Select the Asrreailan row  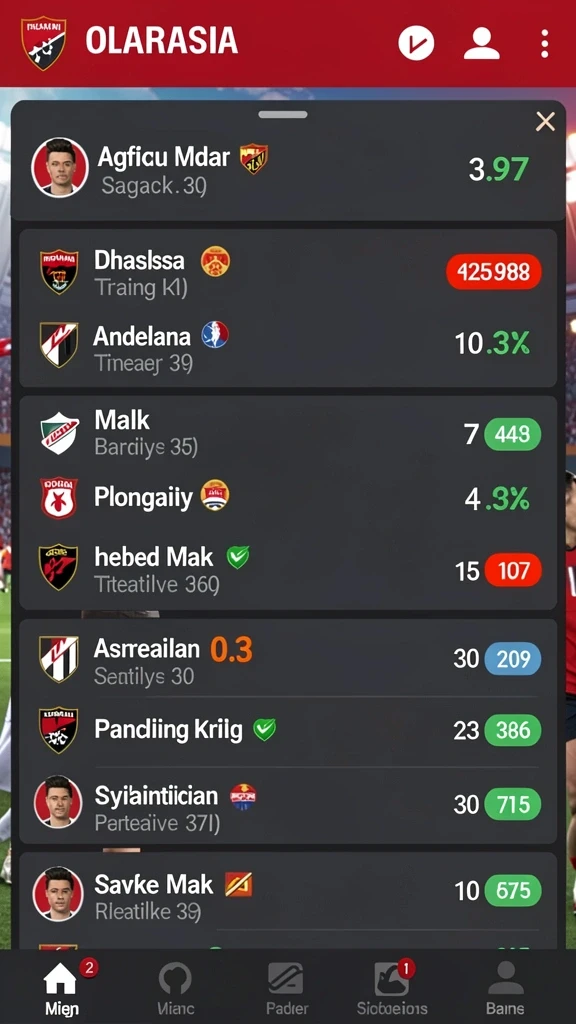click(288, 660)
